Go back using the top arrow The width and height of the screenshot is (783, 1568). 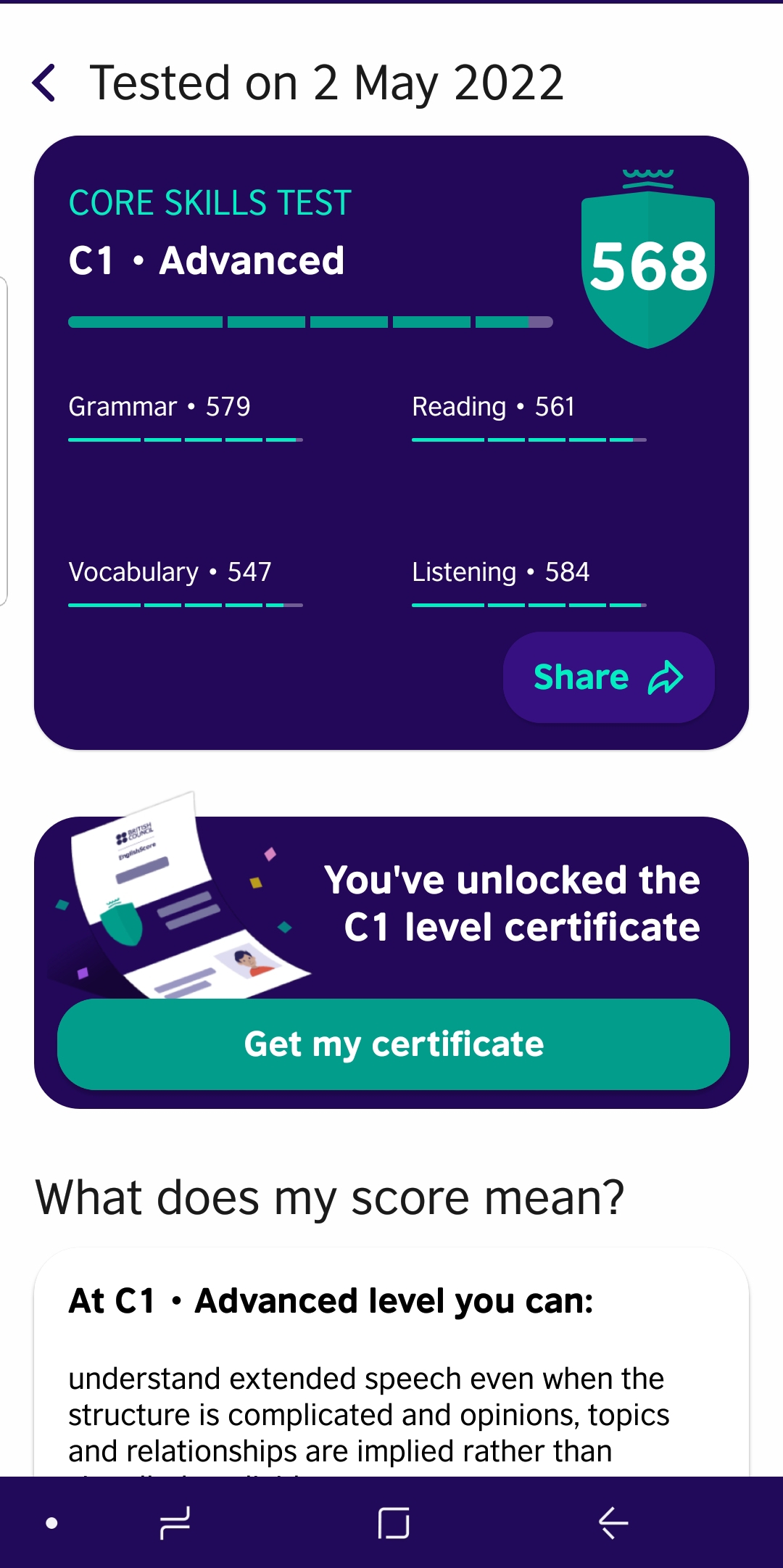45,83
